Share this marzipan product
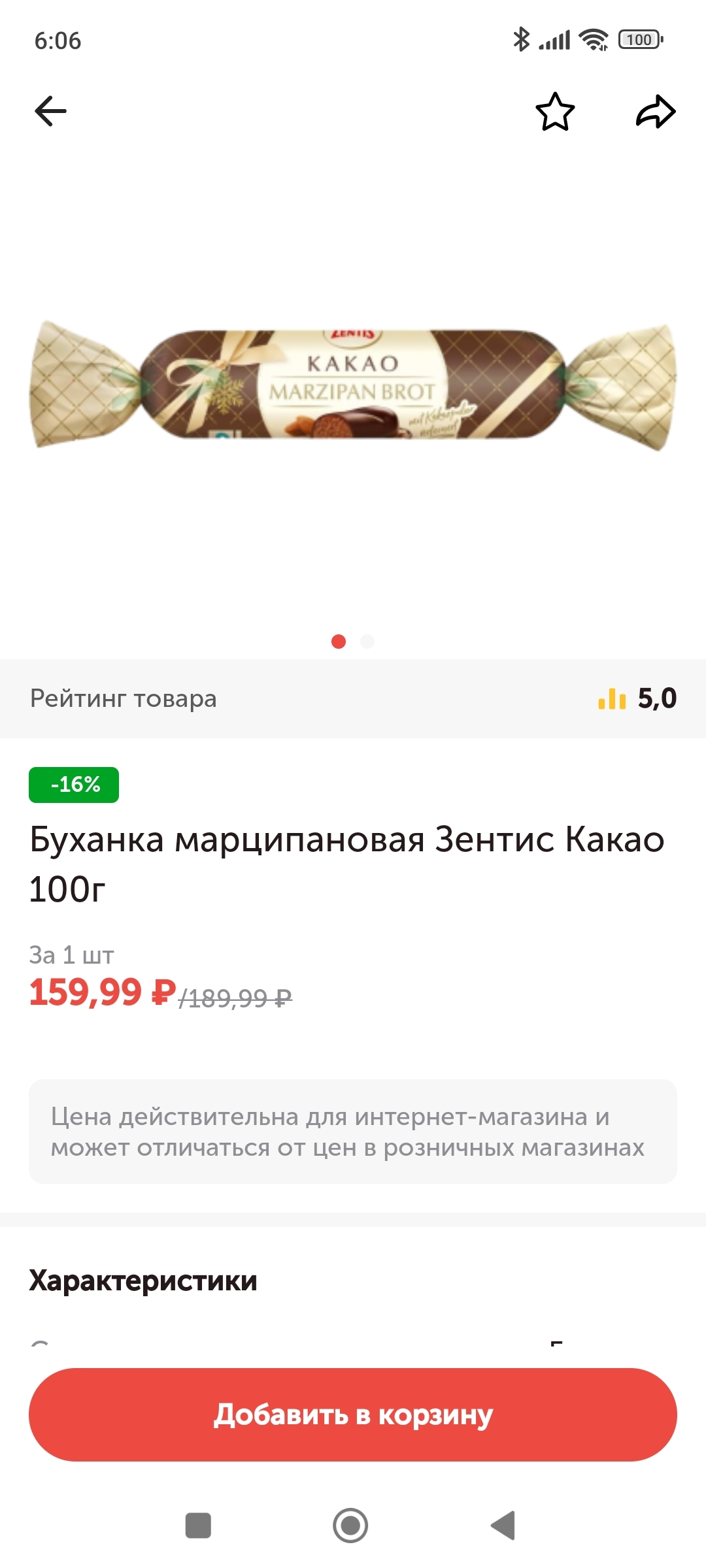706x1568 pixels. (x=656, y=112)
